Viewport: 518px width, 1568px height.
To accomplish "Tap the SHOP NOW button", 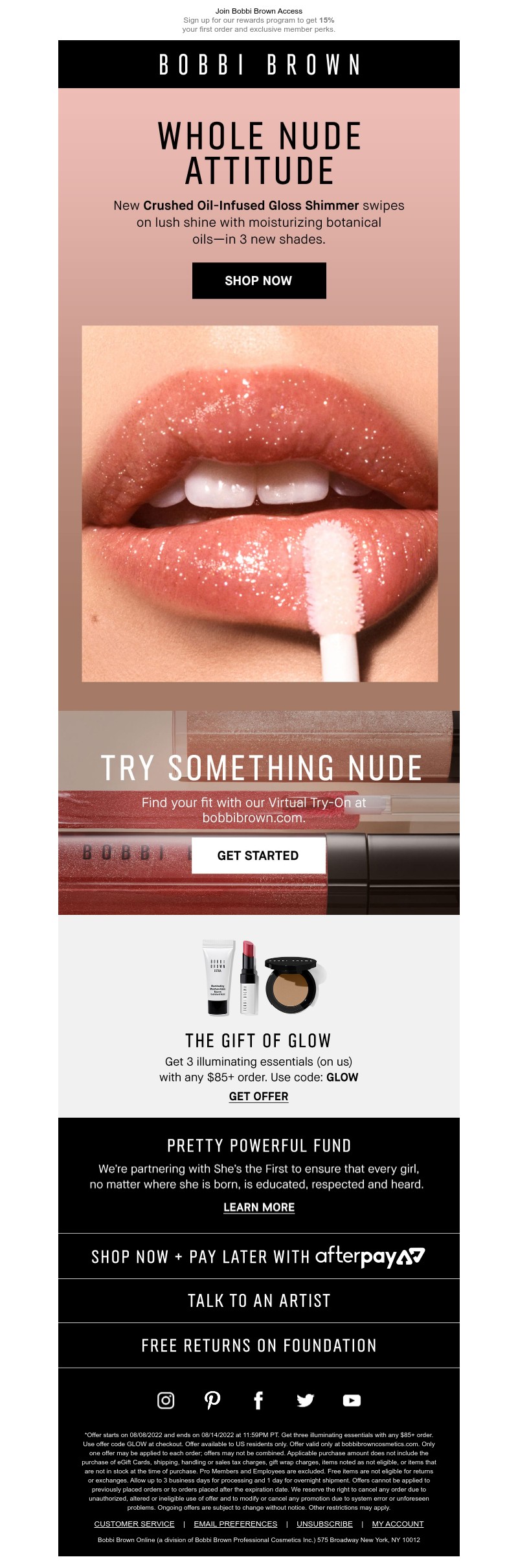I will point(259,281).
